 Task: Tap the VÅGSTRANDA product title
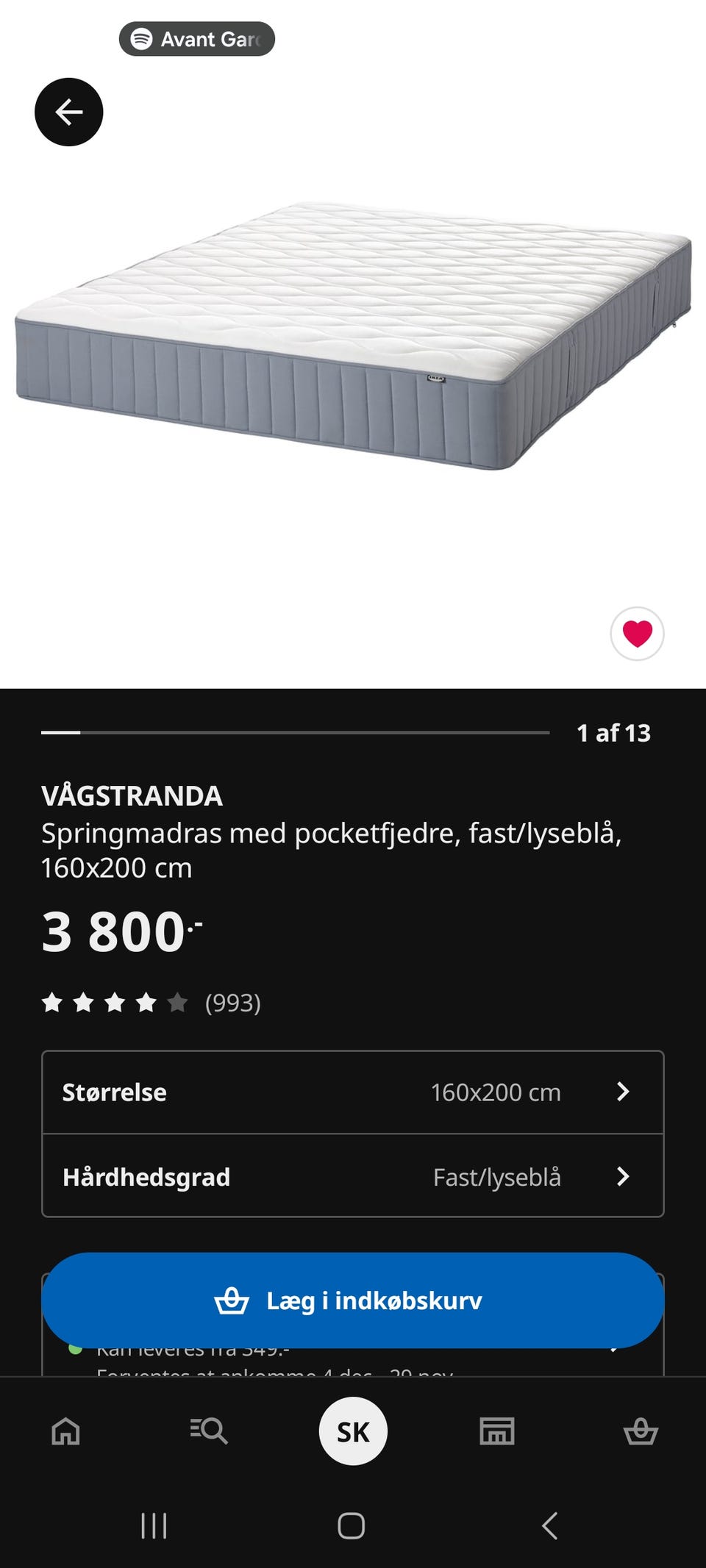pyautogui.click(x=132, y=795)
